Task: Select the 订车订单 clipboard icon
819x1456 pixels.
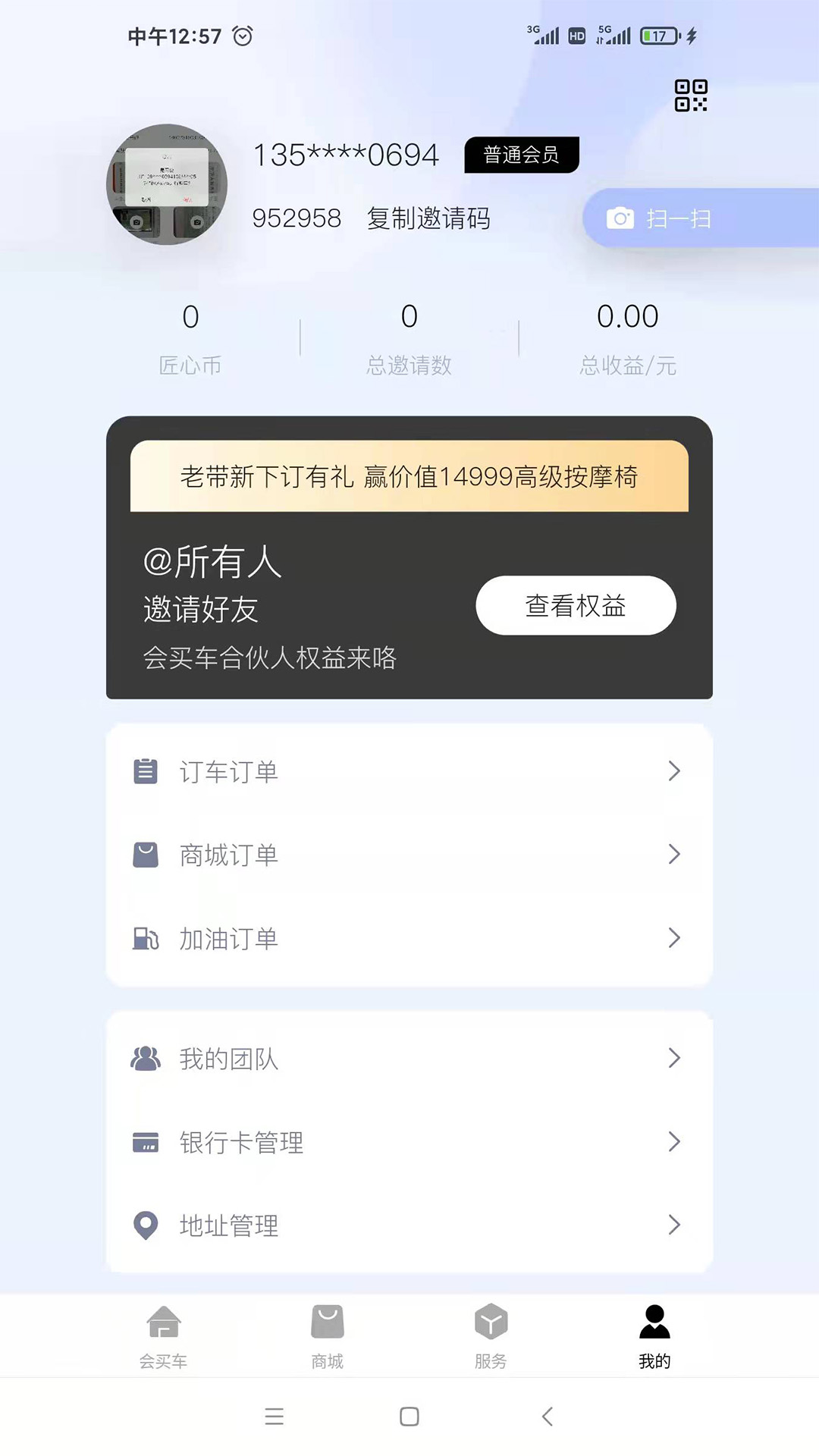Action: [146, 771]
